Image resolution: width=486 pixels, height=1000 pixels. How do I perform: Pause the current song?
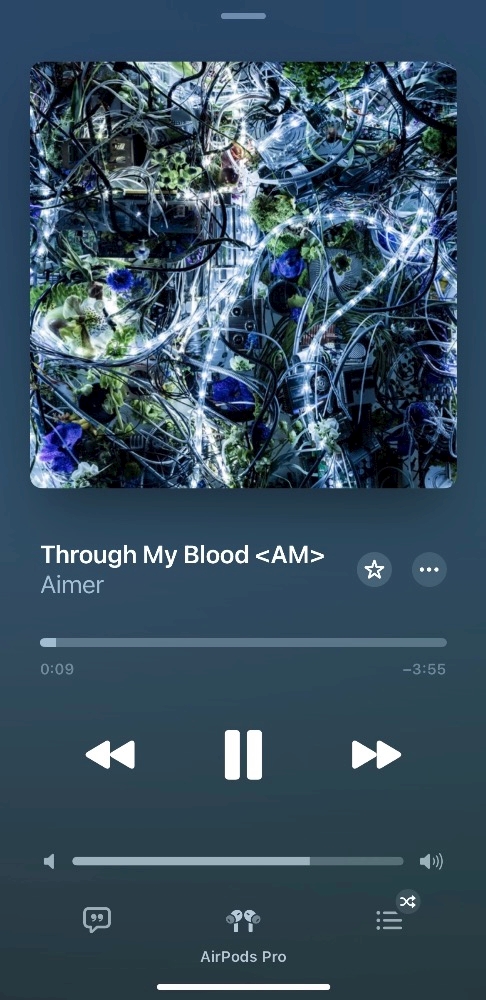point(243,755)
